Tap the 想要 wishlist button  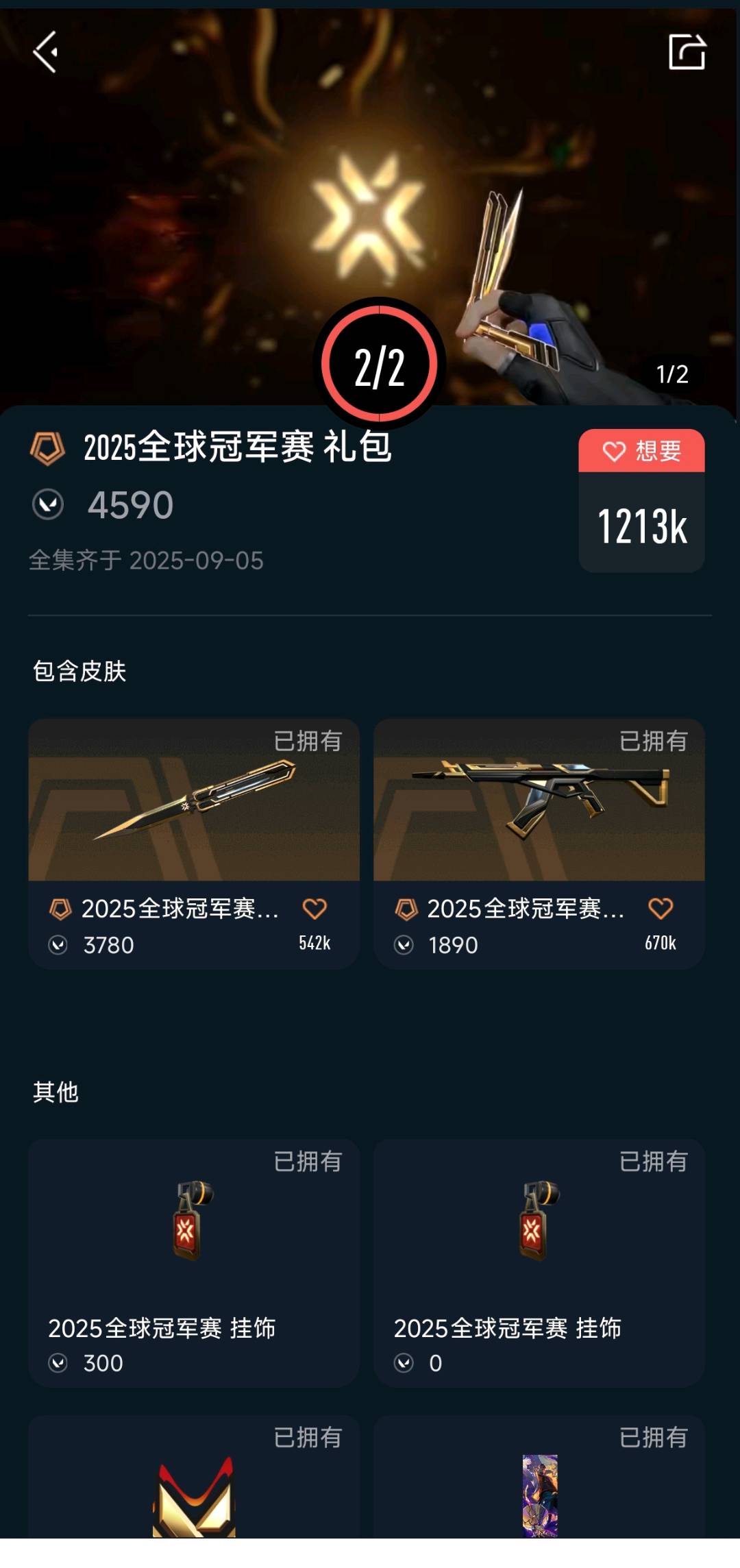[x=641, y=451]
